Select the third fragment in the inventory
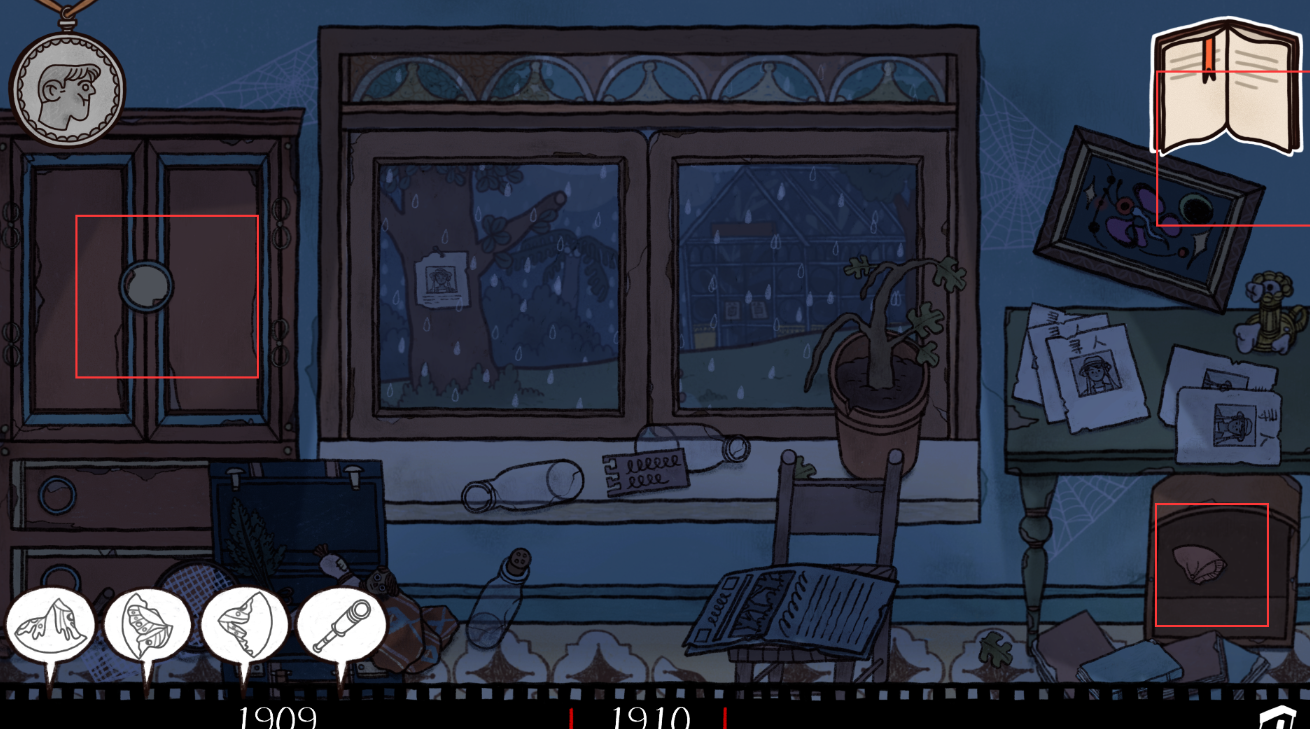Viewport: 1310px width, 729px height. [244, 625]
